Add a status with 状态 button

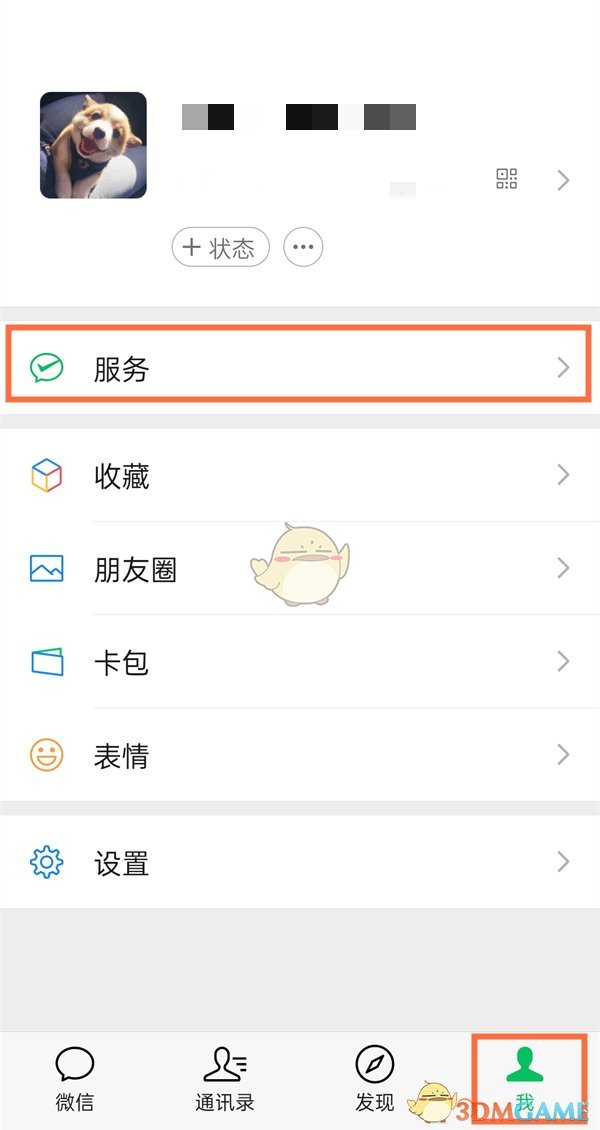coord(221,247)
